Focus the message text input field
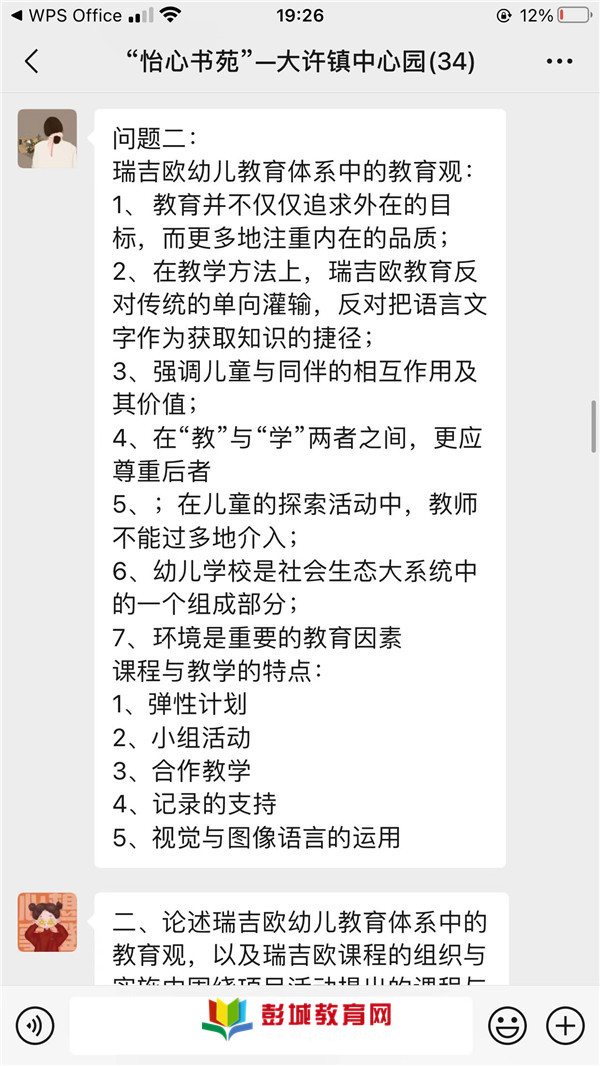 pyautogui.click(x=271, y=1025)
